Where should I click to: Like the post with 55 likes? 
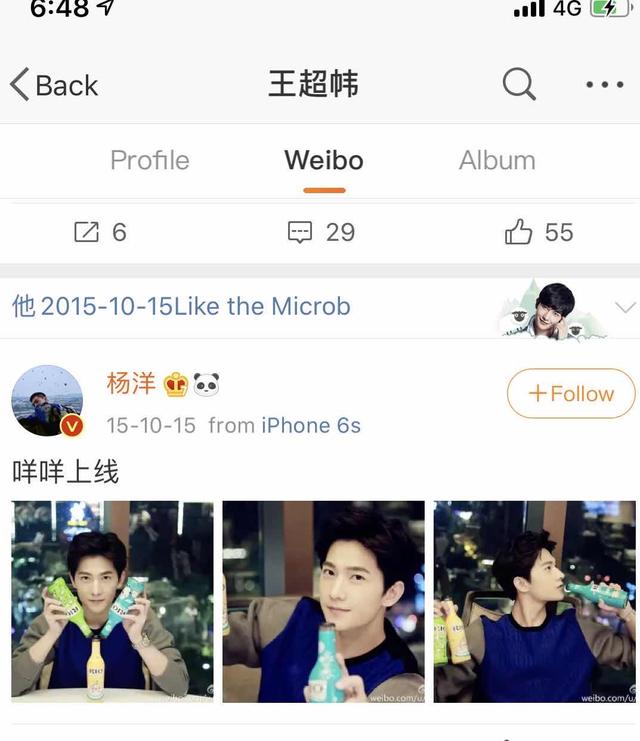tap(538, 232)
